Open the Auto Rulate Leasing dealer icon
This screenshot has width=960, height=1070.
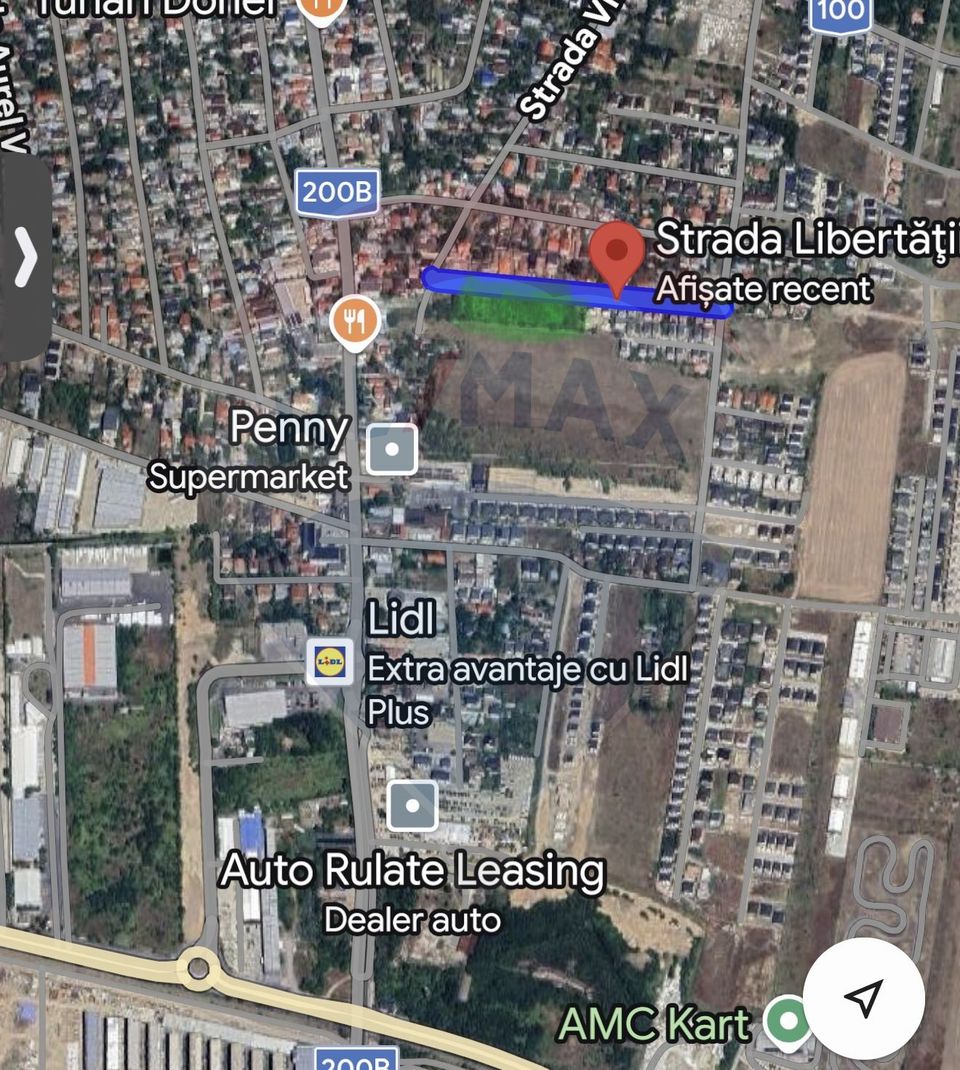(412, 806)
